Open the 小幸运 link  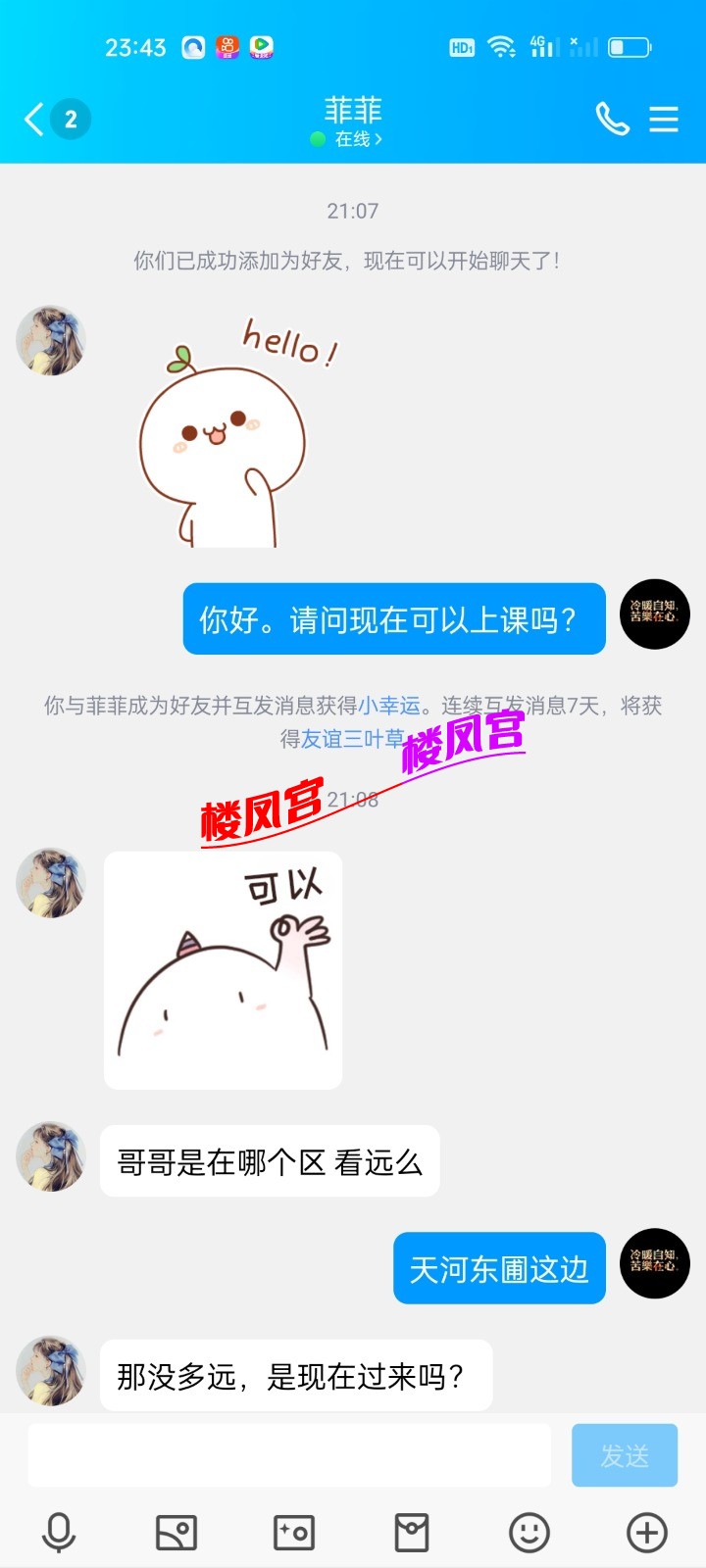tap(389, 706)
